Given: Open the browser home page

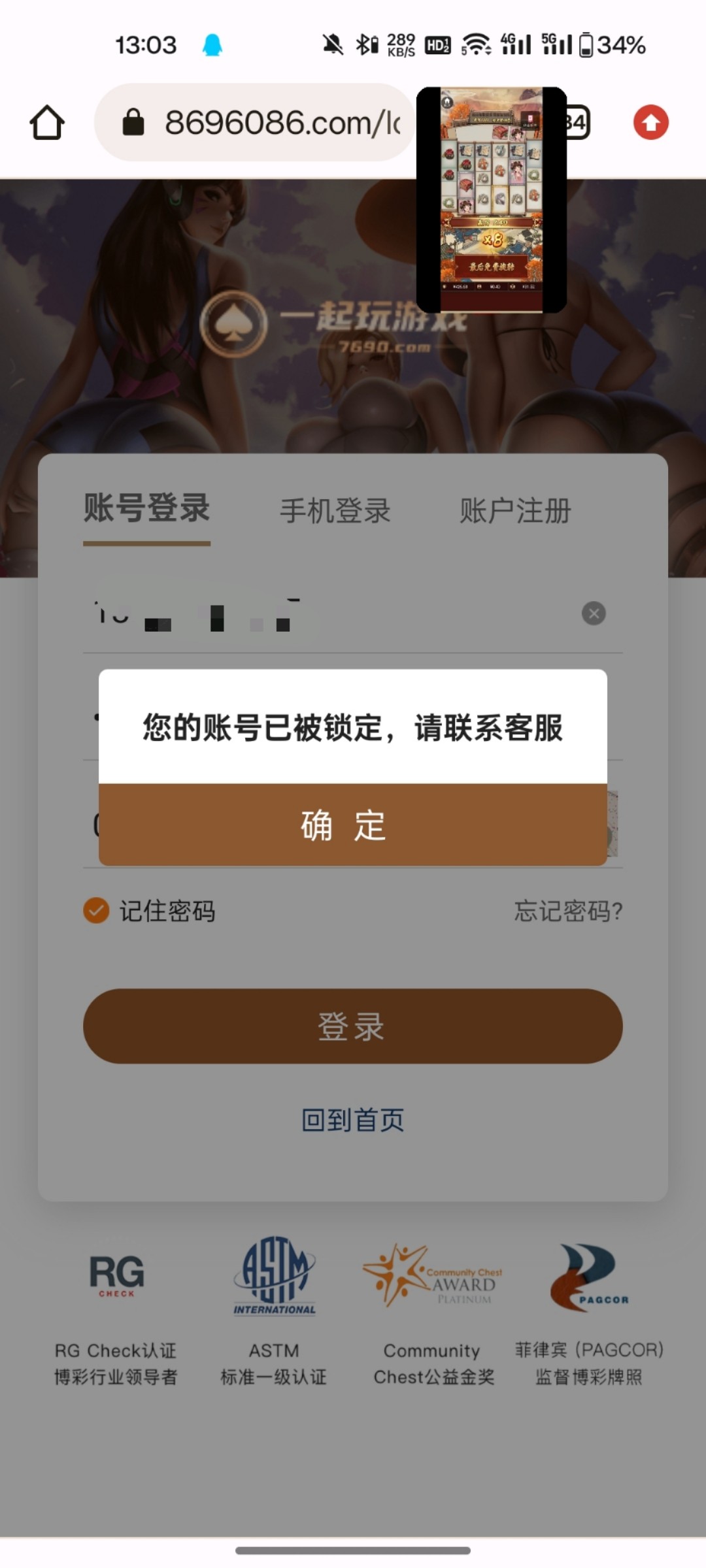Looking at the screenshot, I should tap(47, 122).
